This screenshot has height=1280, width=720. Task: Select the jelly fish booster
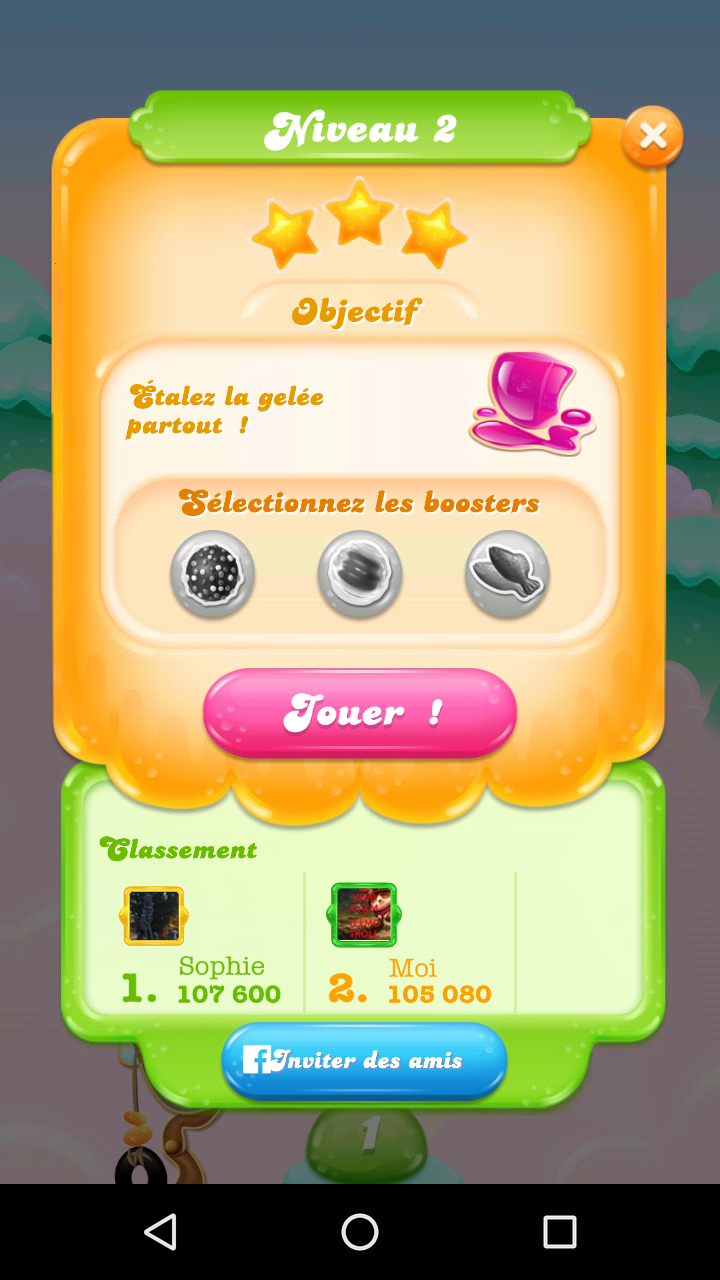pyautogui.click(x=507, y=574)
